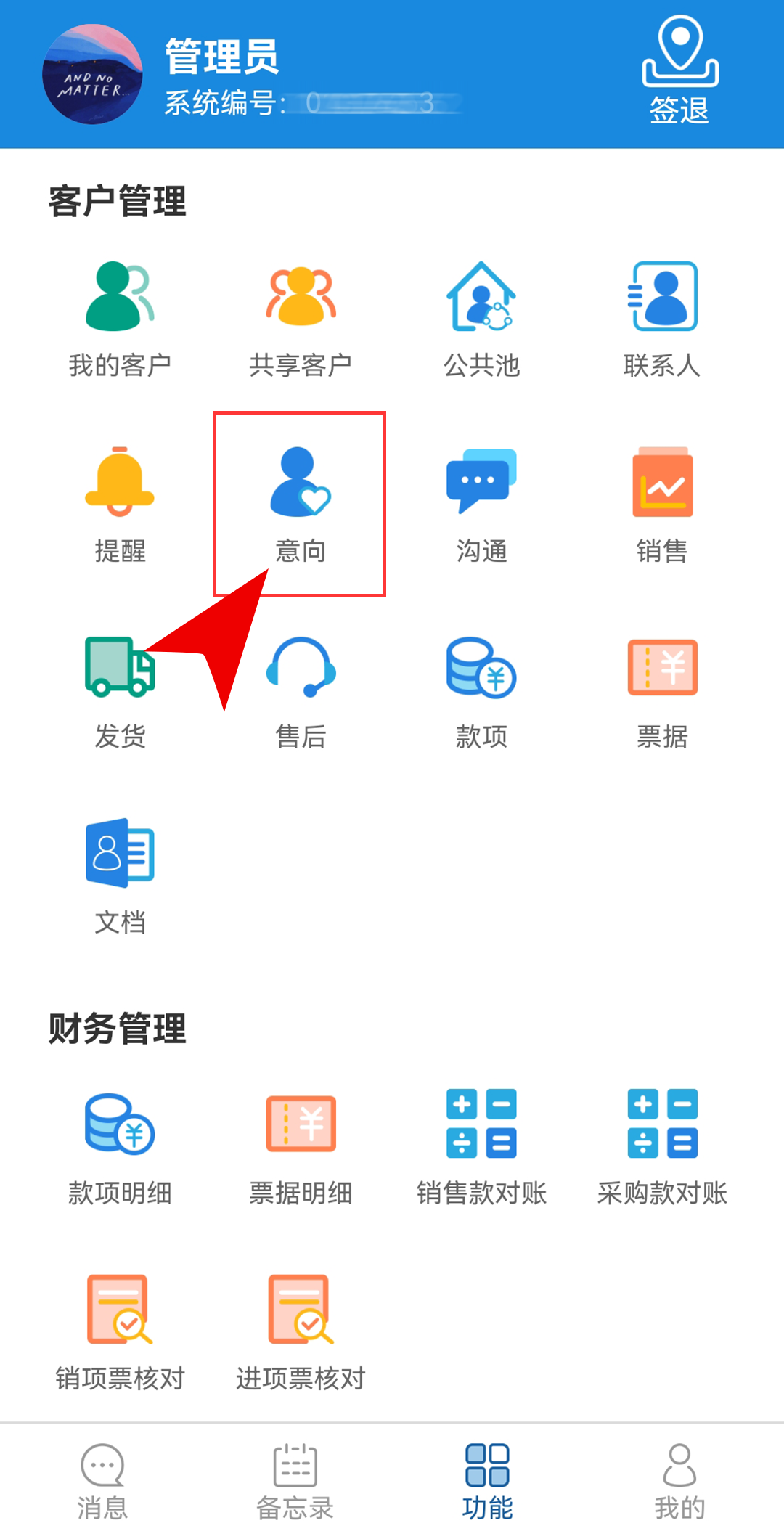This screenshot has height=1539, width=784.
Task: Open 款项明细 (payment details)
Action: click(x=120, y=1147)
